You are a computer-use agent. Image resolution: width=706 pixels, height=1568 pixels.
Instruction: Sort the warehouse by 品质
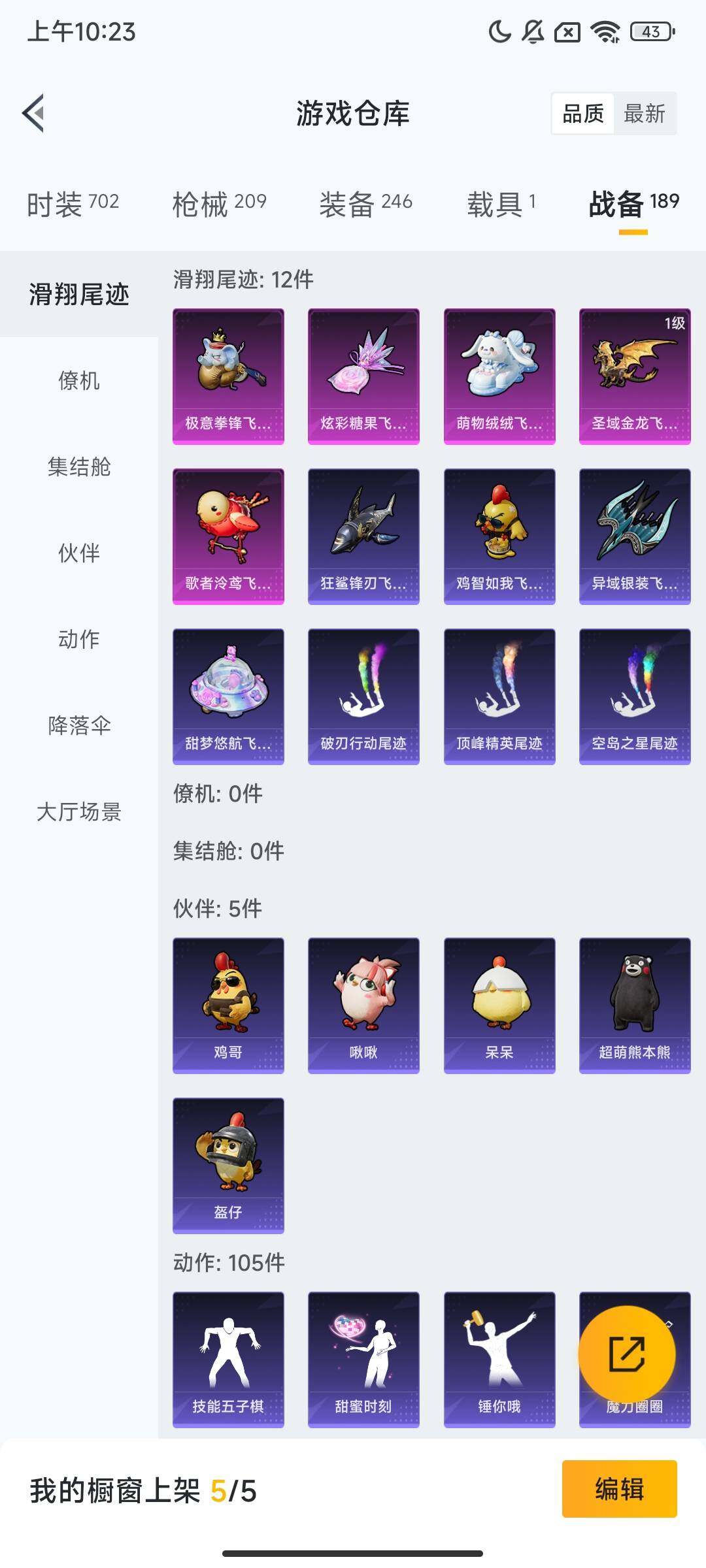tap(583, 114)
